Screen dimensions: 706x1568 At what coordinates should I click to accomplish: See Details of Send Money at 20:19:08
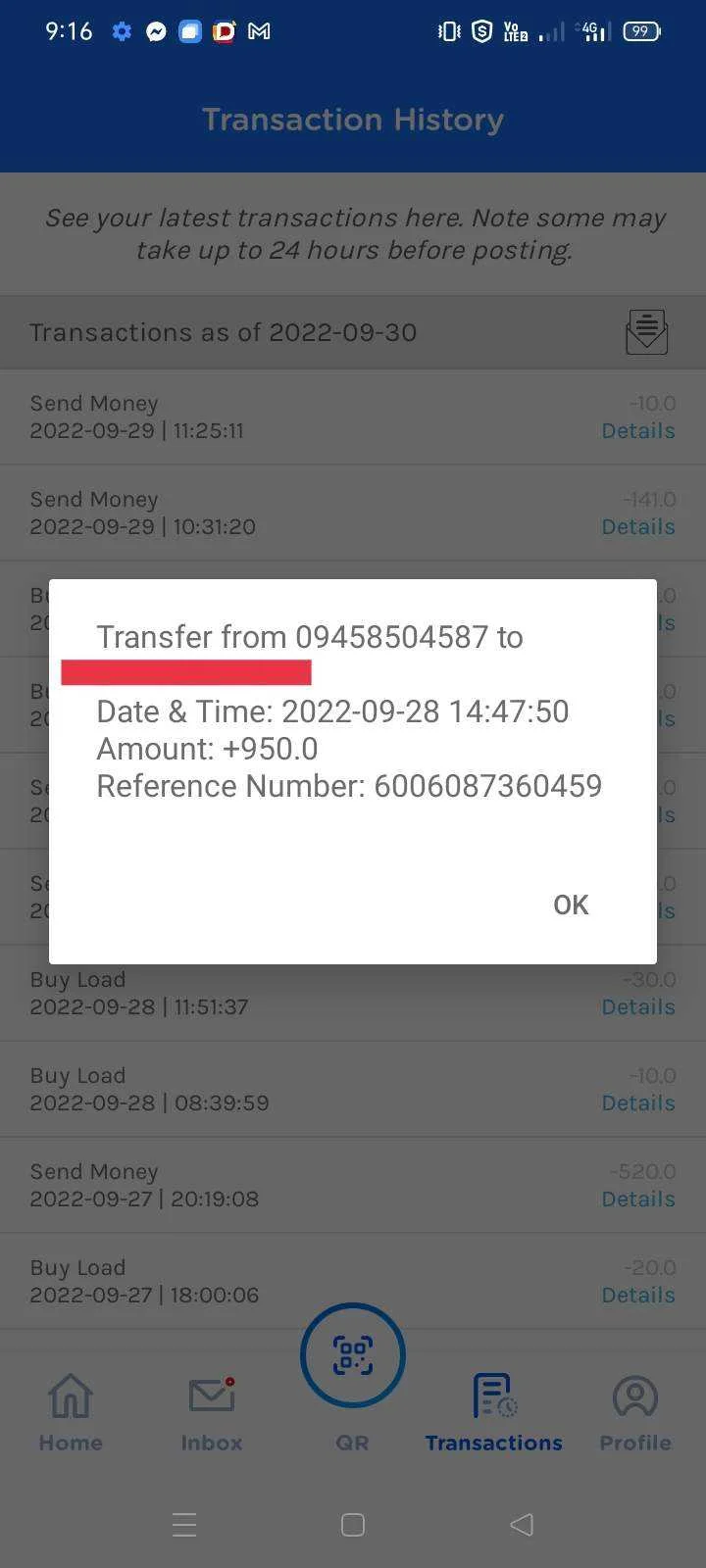(x=638, y=1200)
